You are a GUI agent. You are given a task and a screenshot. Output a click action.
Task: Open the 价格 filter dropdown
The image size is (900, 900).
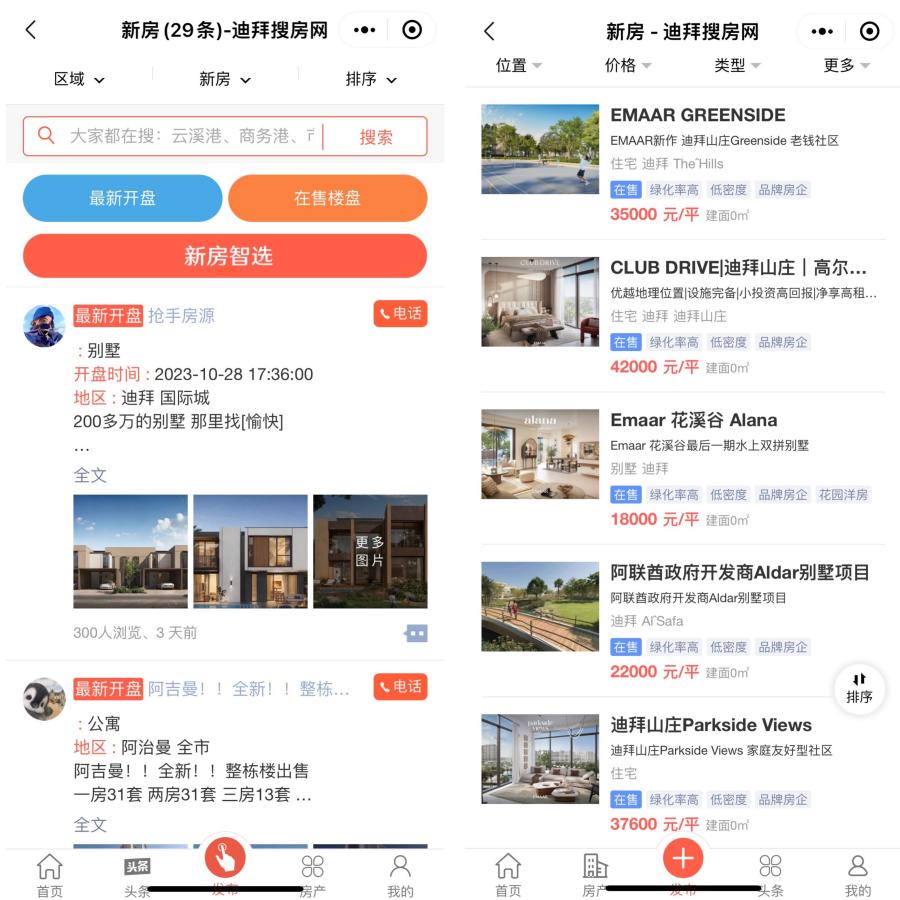tap(628, 65)
